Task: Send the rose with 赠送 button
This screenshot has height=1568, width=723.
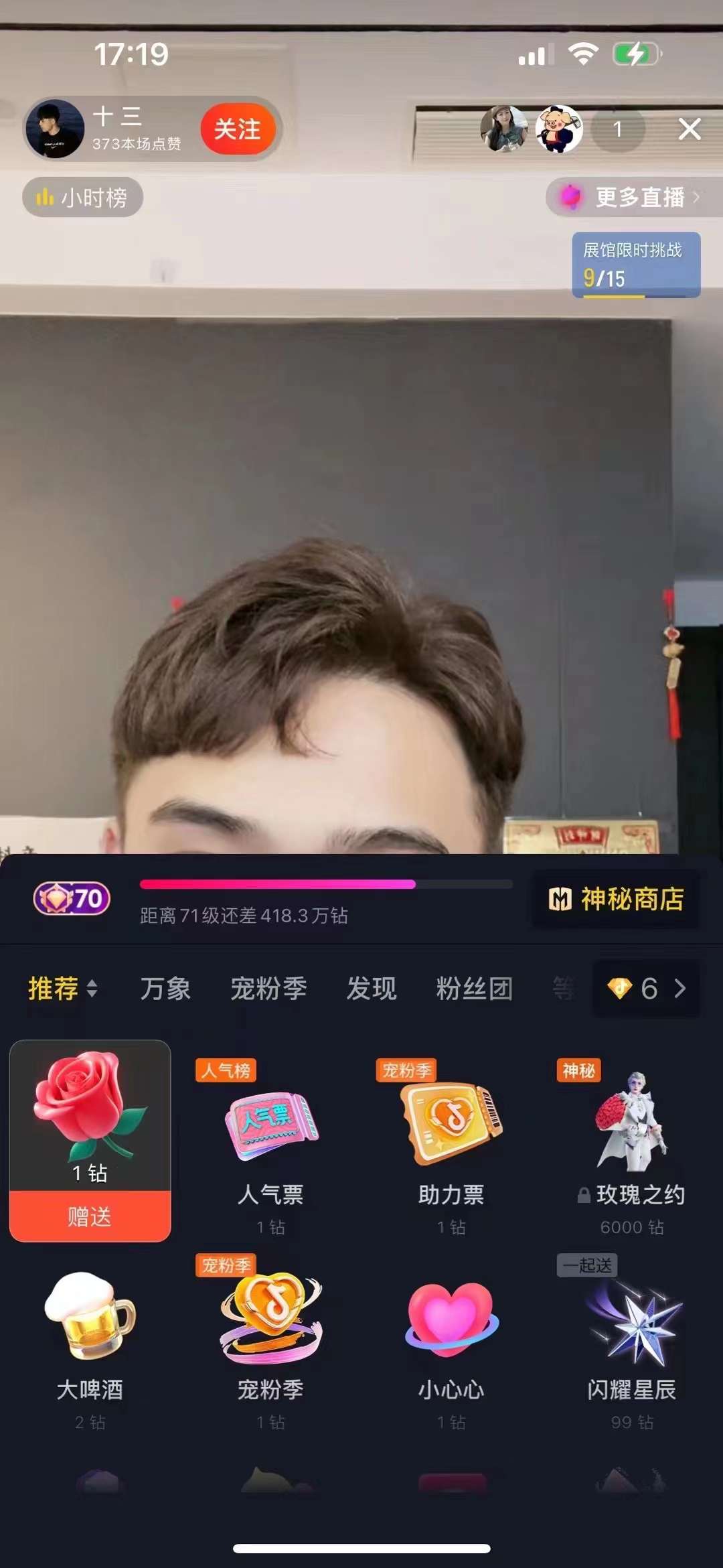Action: (x=90, y=1216)
